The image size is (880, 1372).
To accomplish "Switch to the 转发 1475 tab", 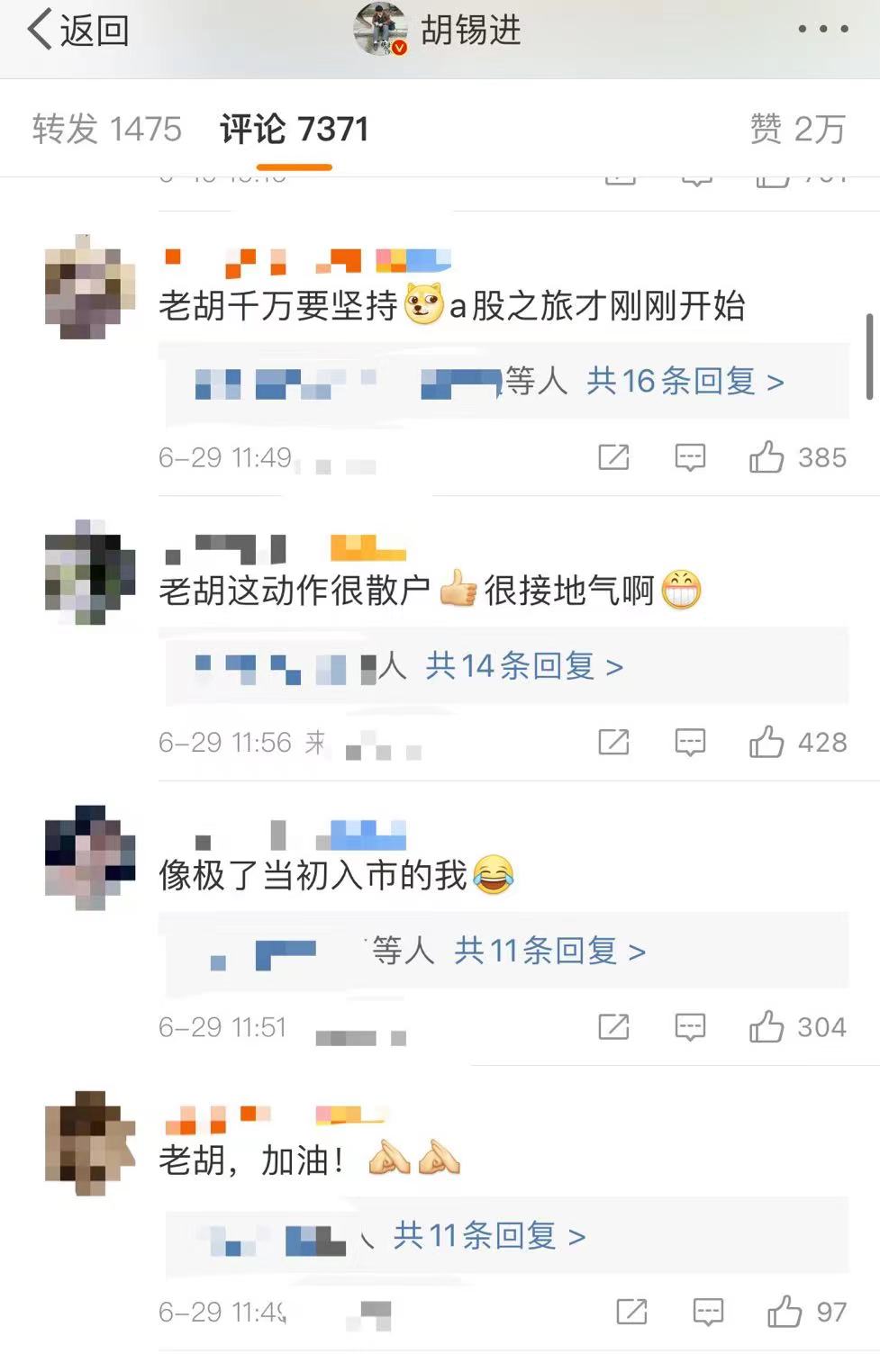I will pyautogui.click(x=107, y=128).
